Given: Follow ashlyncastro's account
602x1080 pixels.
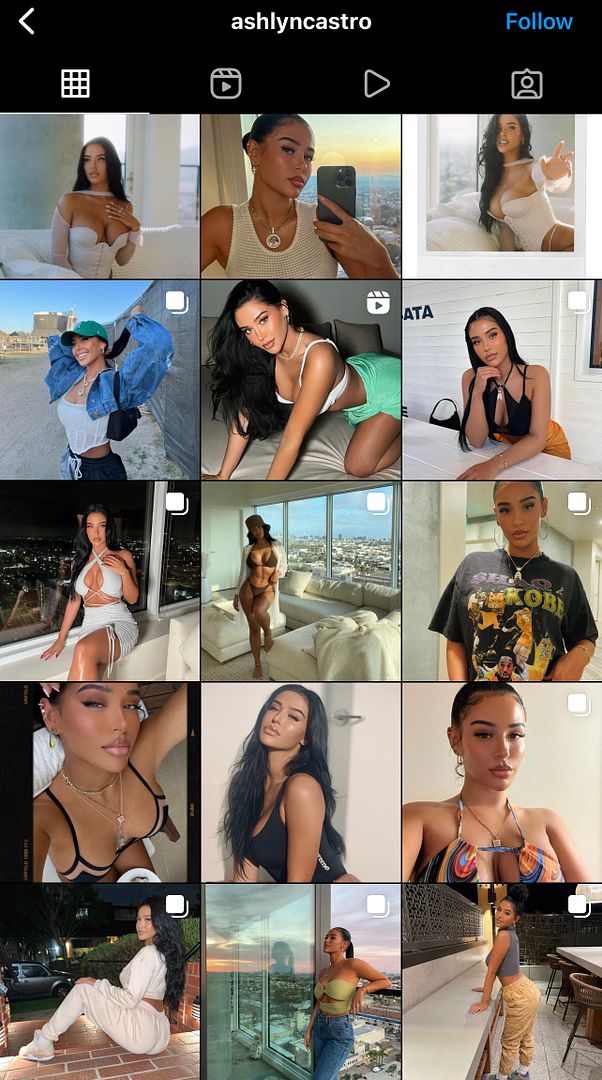Looking at the screenshot, I should click(x=539, y=21).
